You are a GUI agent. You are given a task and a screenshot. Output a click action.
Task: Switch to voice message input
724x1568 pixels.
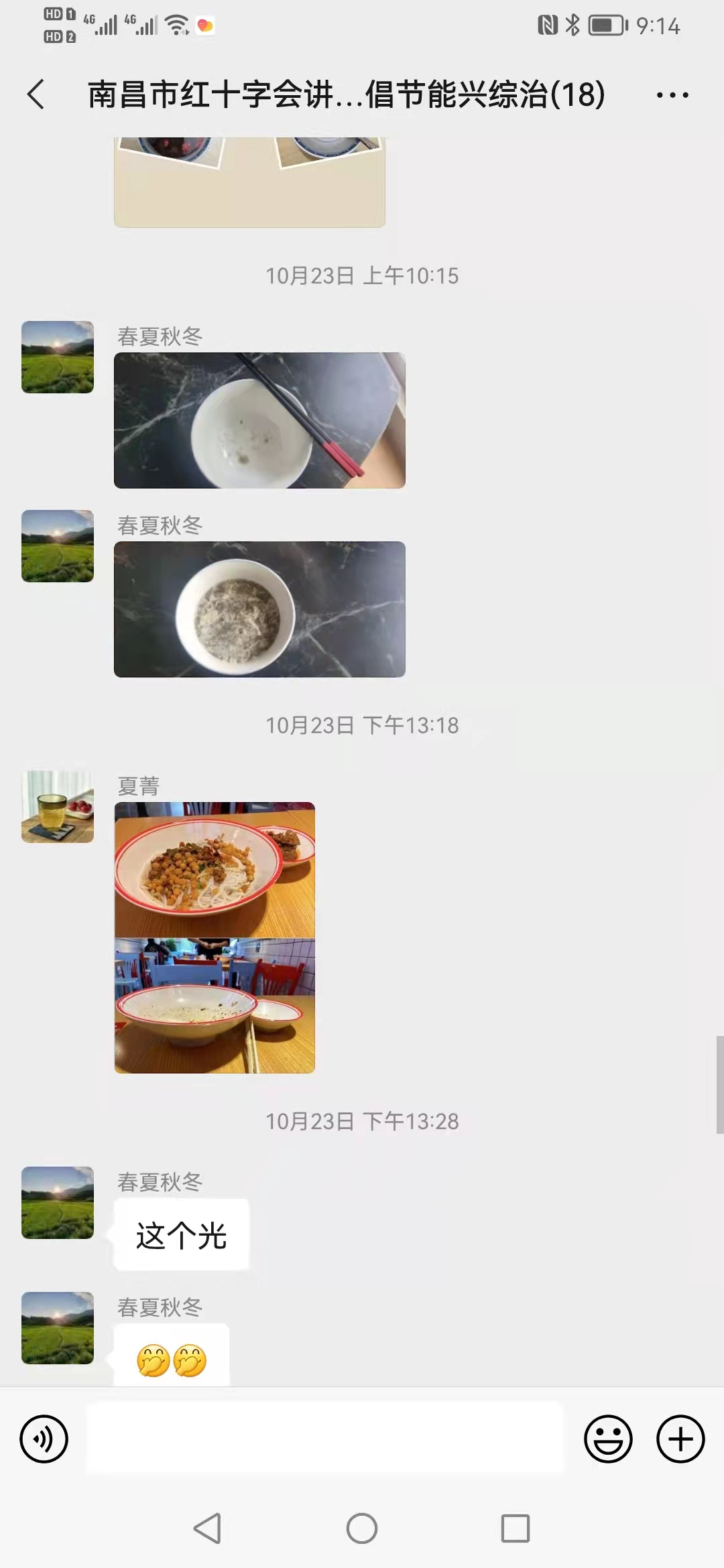pos(44,1439)
